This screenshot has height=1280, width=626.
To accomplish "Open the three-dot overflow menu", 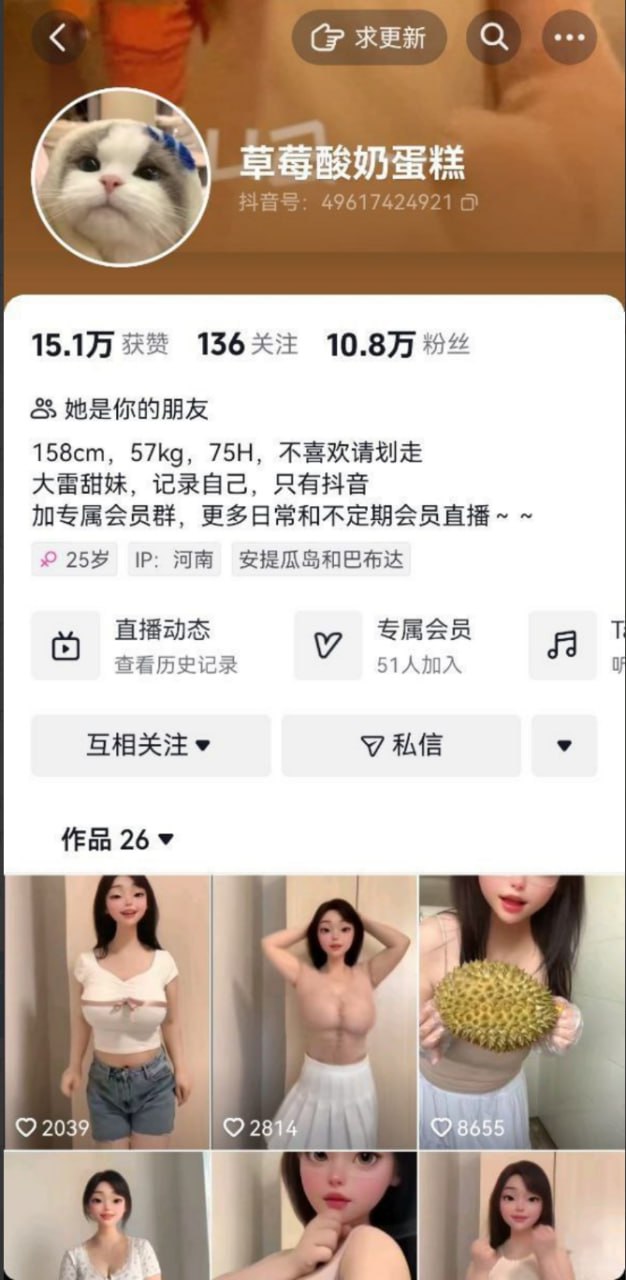I will coord(569,38).
